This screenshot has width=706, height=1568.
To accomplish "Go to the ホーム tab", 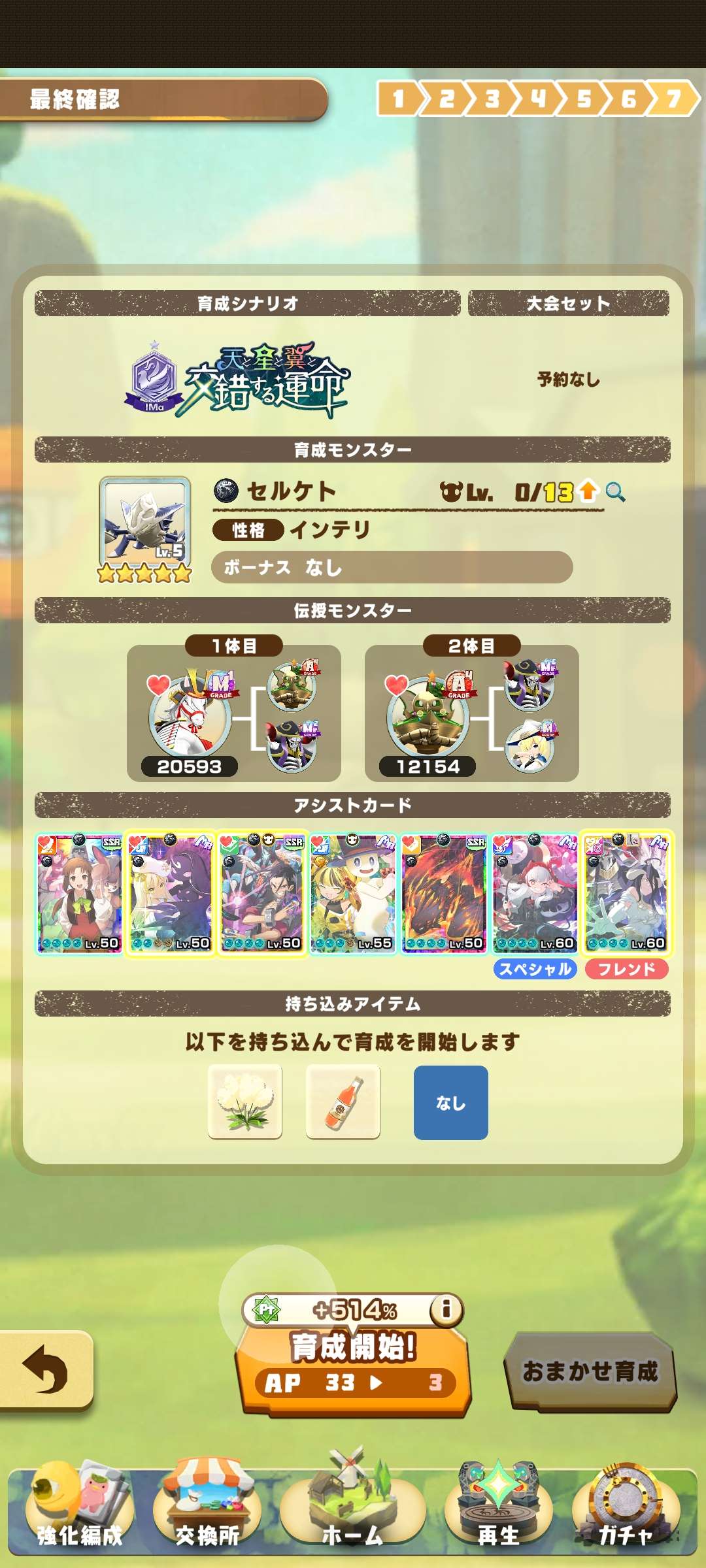I will [352, 1516].
